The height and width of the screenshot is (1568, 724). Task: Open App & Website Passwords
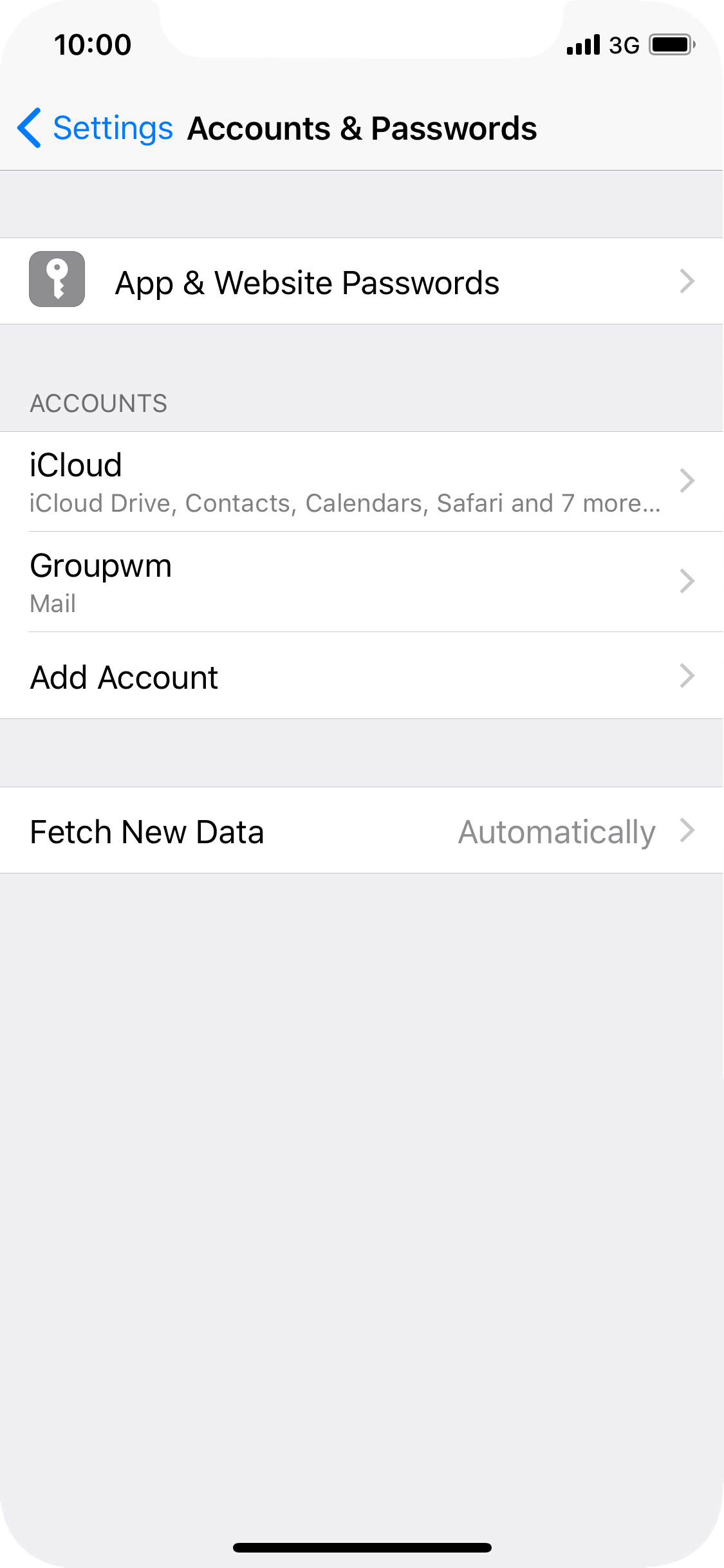tap(362, 281)
